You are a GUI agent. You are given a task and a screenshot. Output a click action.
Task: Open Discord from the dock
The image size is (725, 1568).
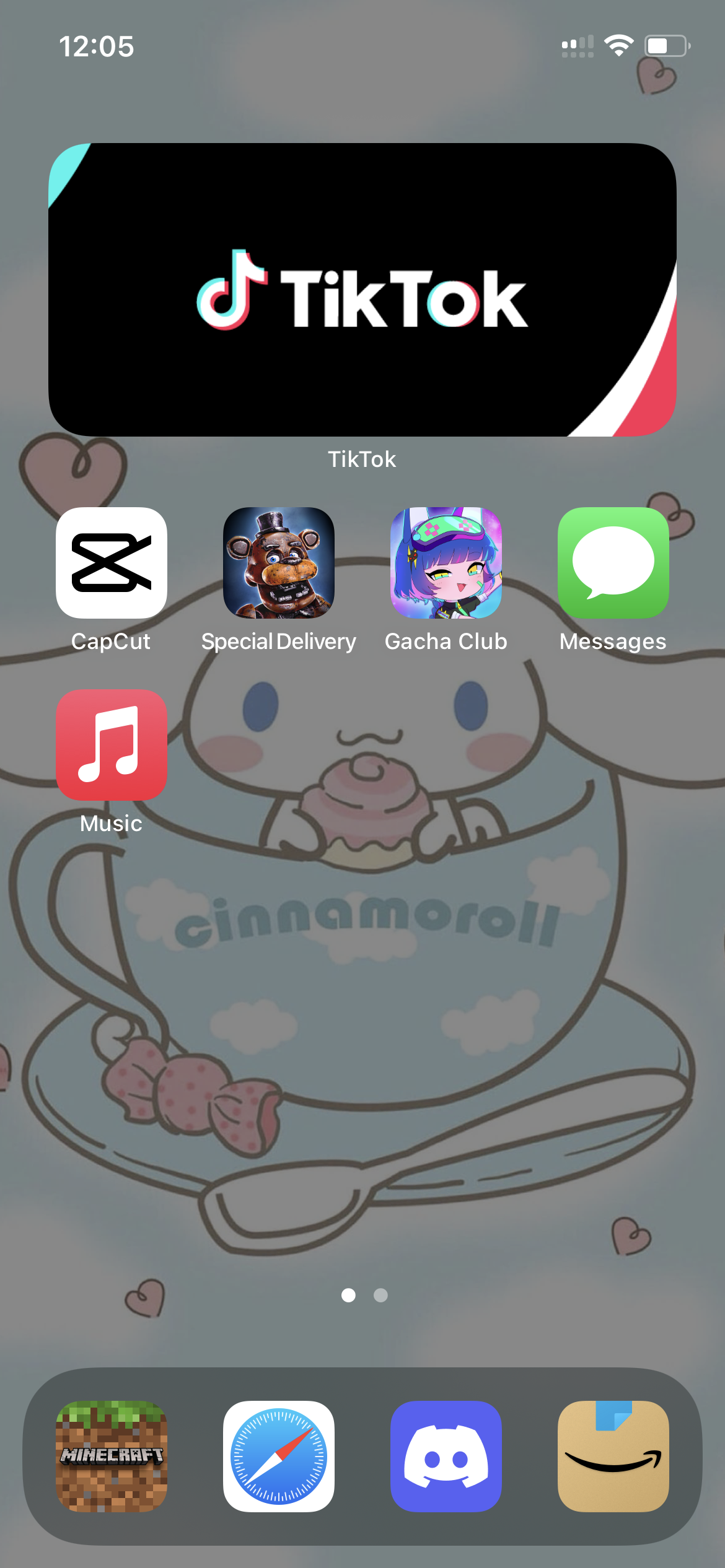(446, 1457)
